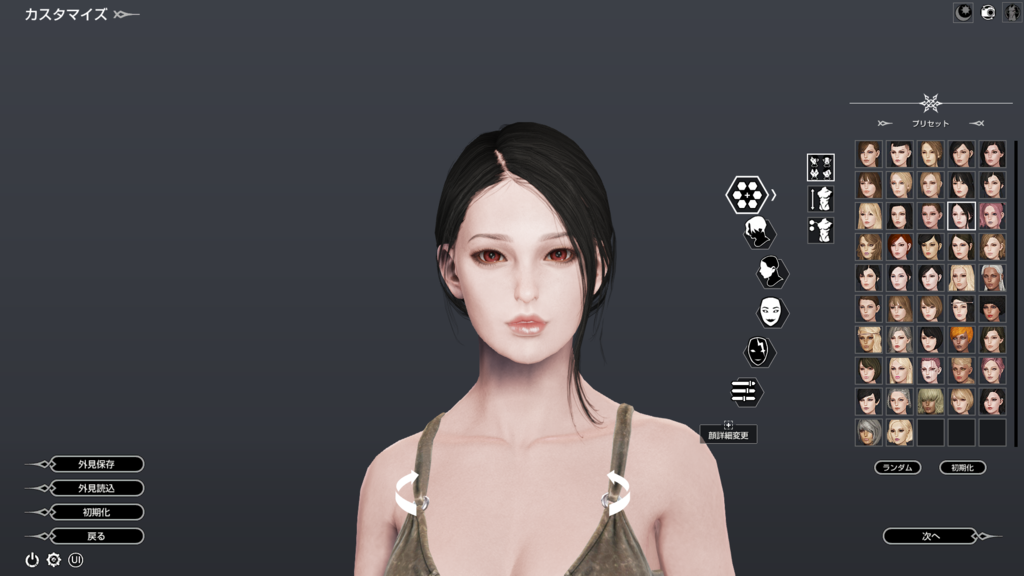Load an appearance with 外見読込
This screenshot has height=576, width=1024.
[97, 488]
